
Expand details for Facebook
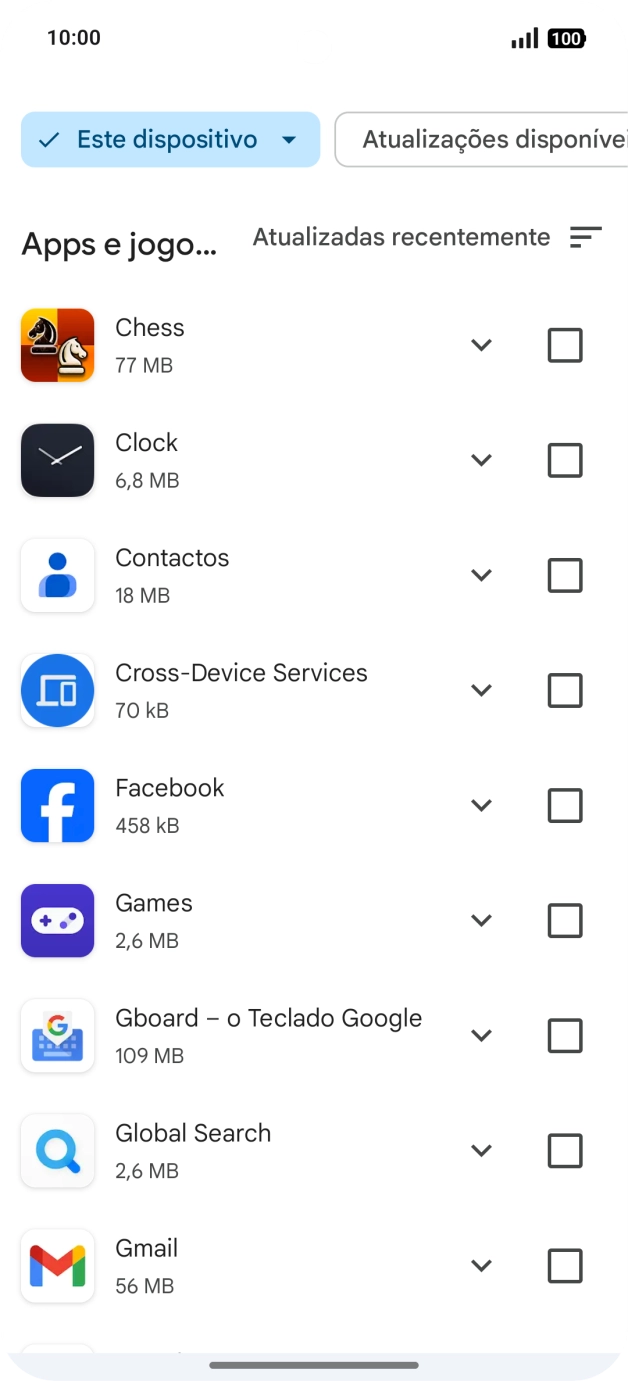pos(482,805)
